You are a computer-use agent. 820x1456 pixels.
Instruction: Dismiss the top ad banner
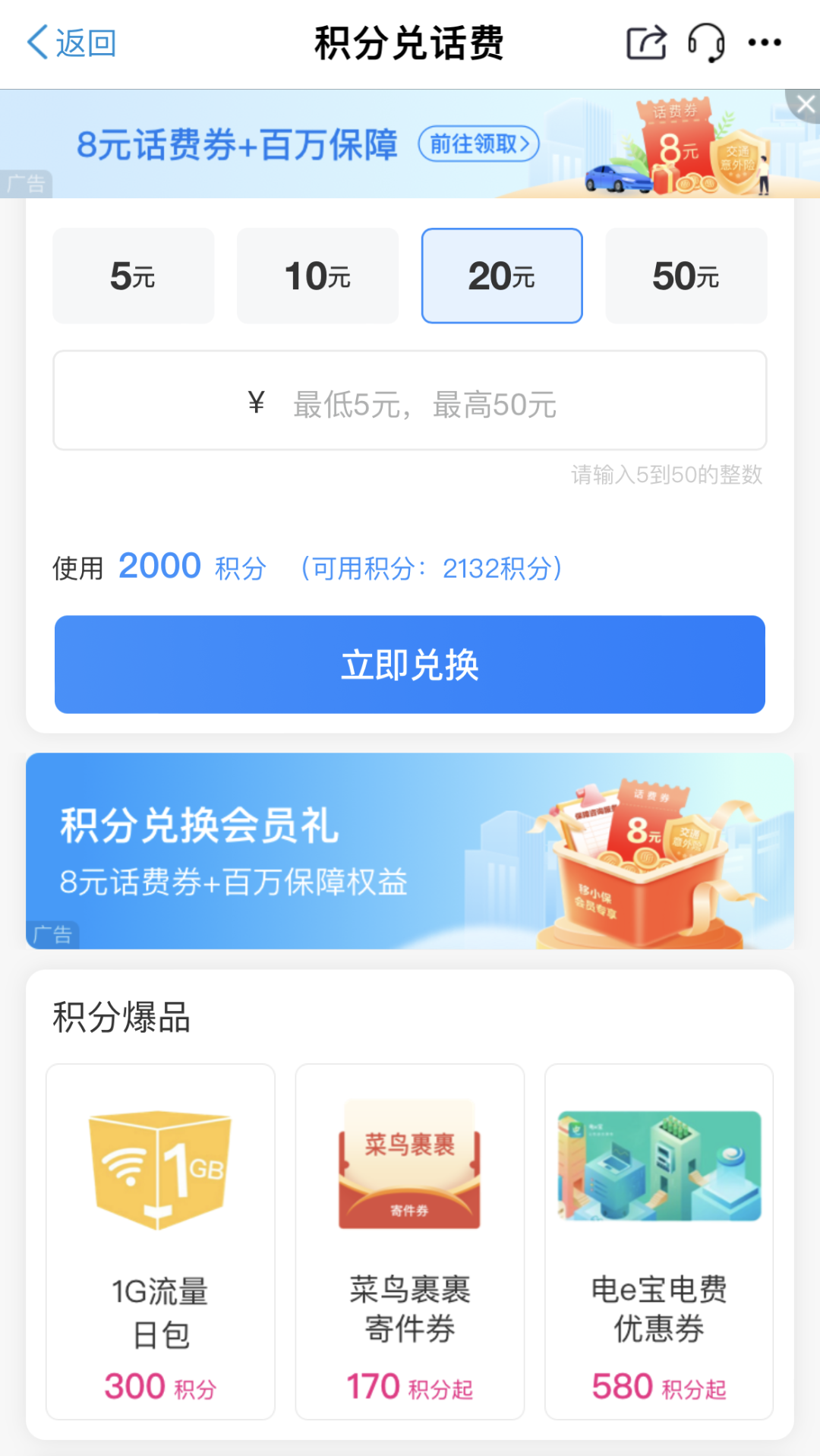coord(805,105)
